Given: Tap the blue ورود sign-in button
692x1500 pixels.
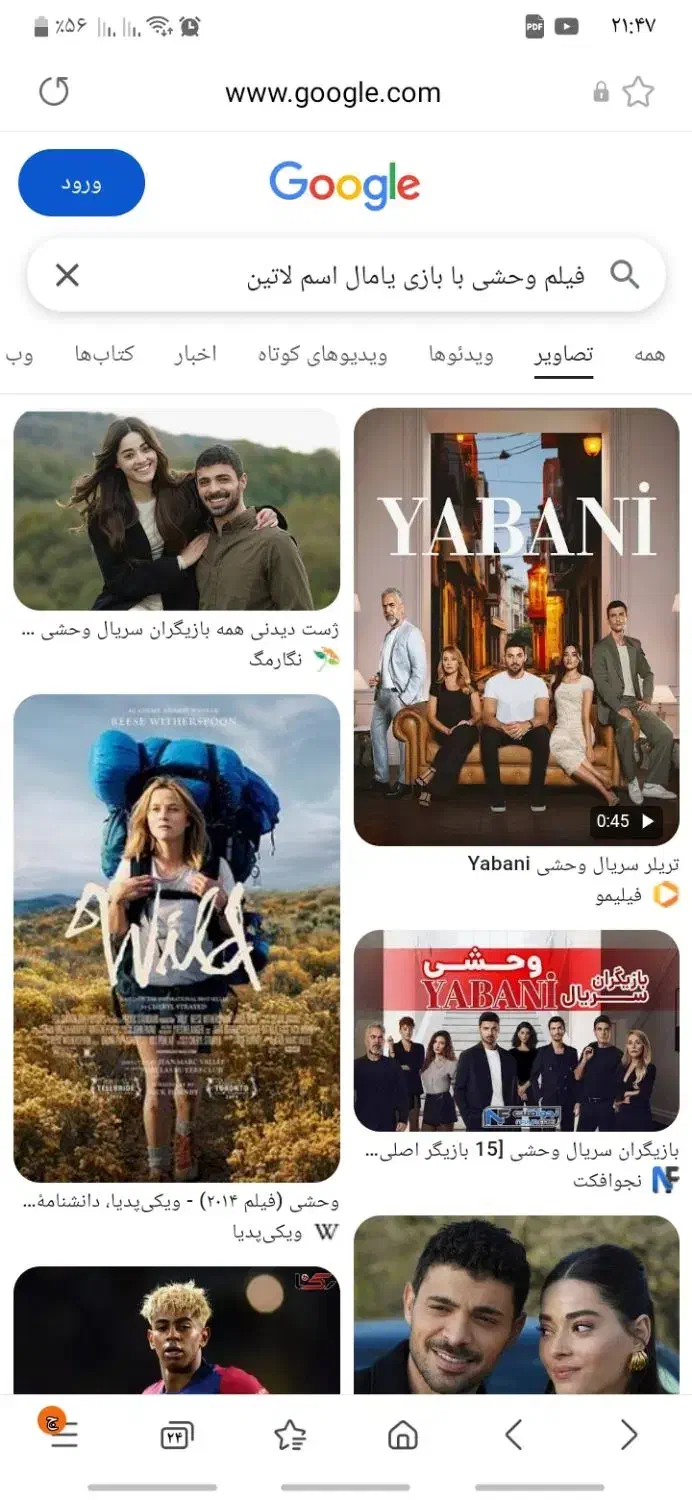Looking at the screenshot, I should pyautogui.click(x=81, y=183).
